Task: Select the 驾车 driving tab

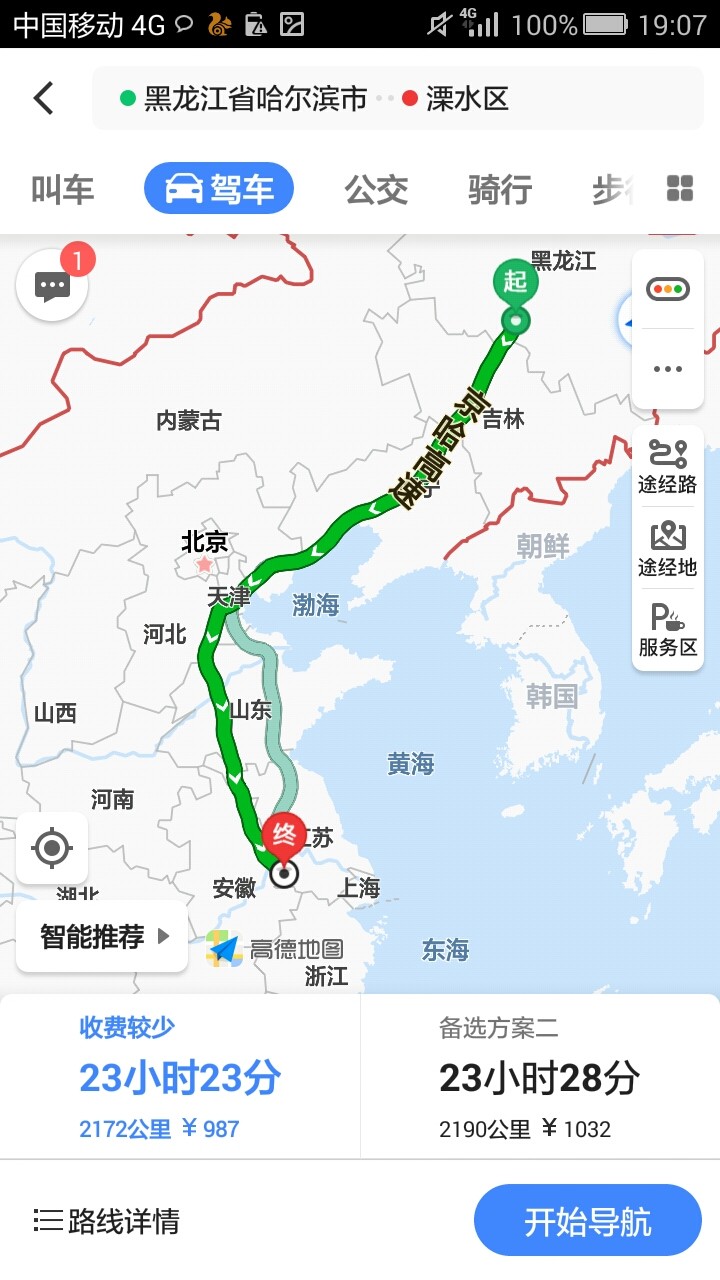Action: pos(219,189)
